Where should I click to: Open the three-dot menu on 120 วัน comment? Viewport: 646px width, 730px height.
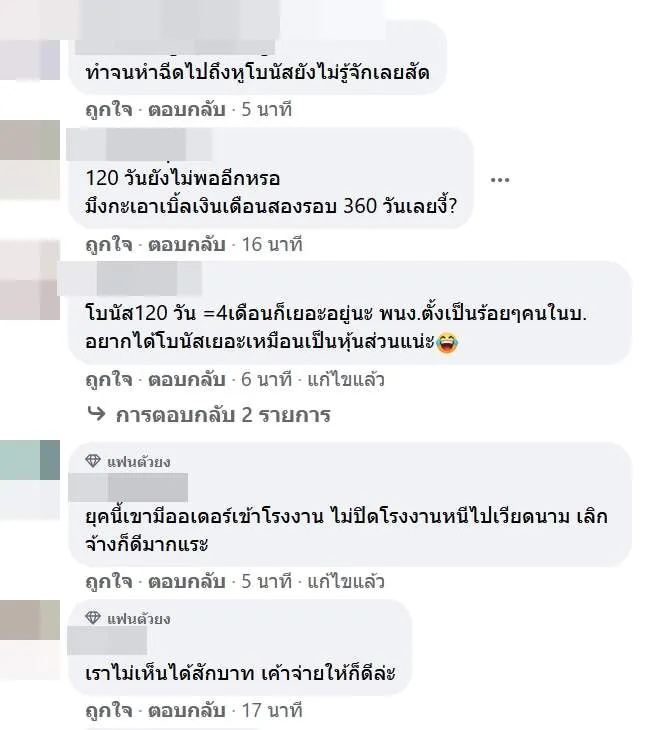(501, 178)
